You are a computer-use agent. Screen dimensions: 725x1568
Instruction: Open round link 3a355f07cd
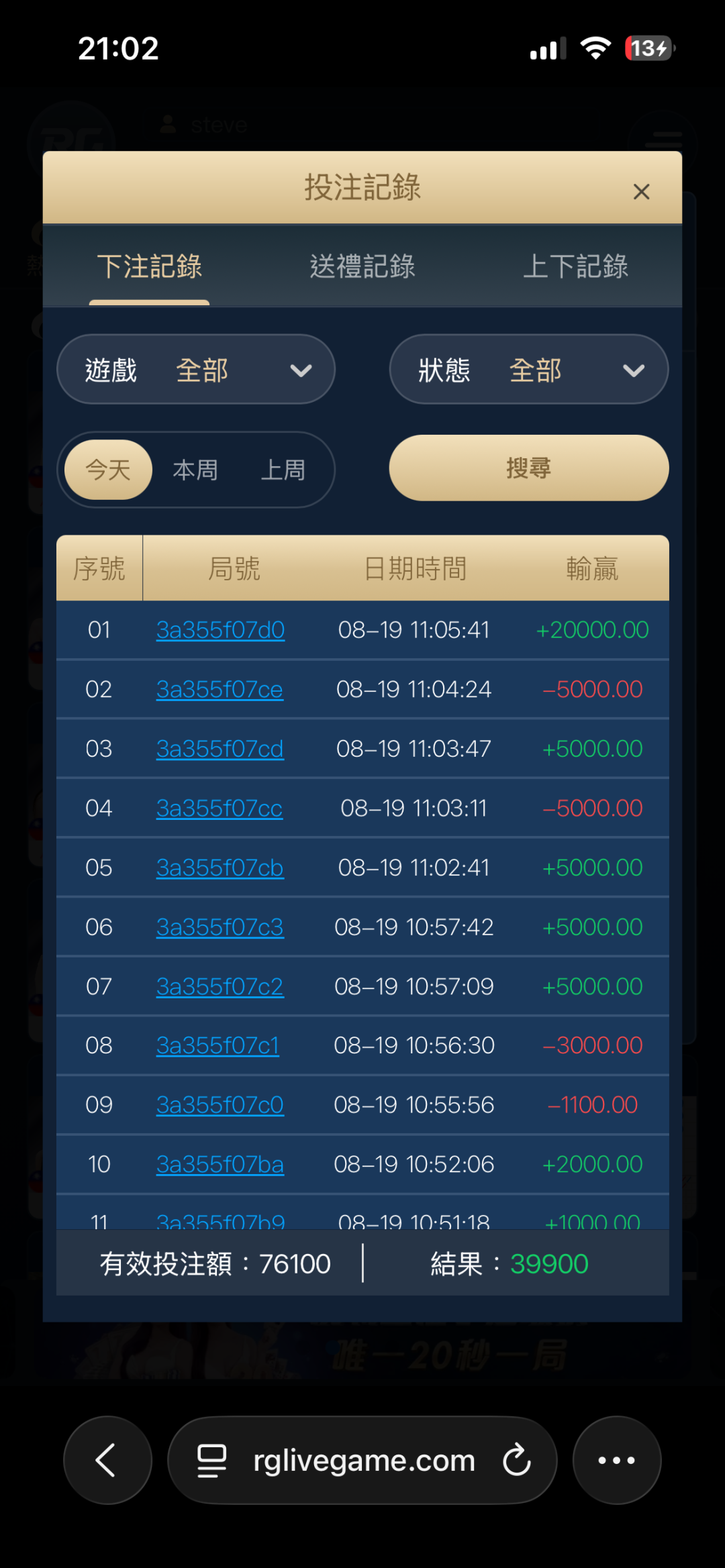[x=220, y=749]
